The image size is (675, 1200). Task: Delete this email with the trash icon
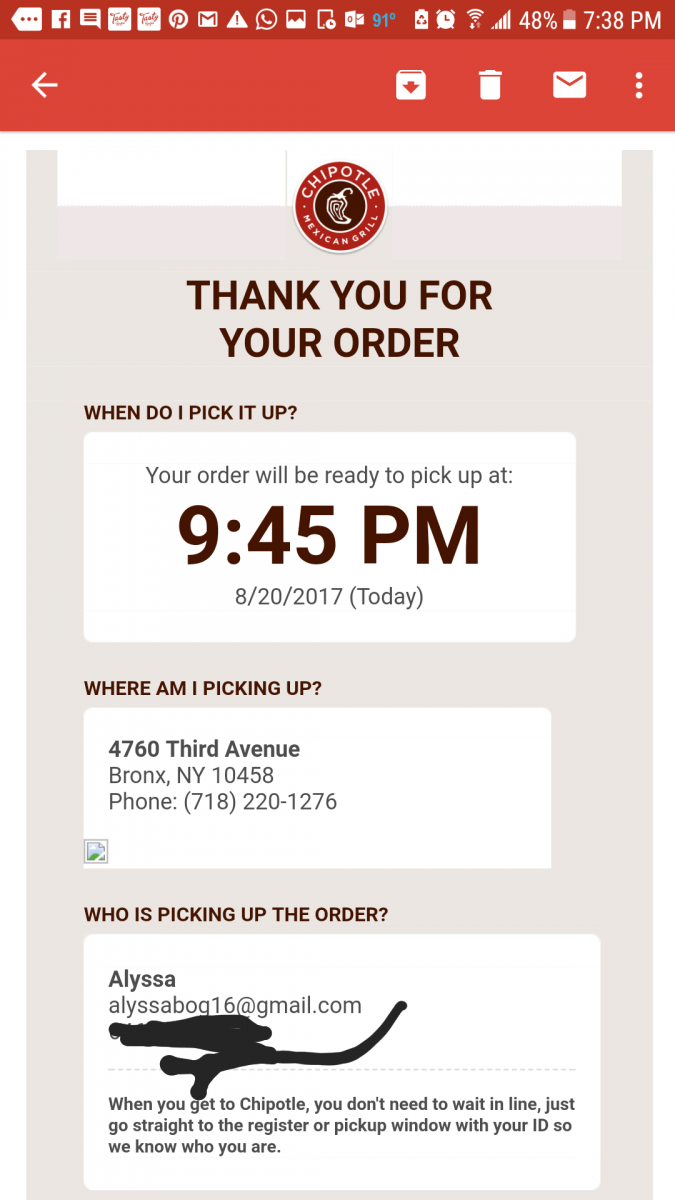[x=490, y=86]
